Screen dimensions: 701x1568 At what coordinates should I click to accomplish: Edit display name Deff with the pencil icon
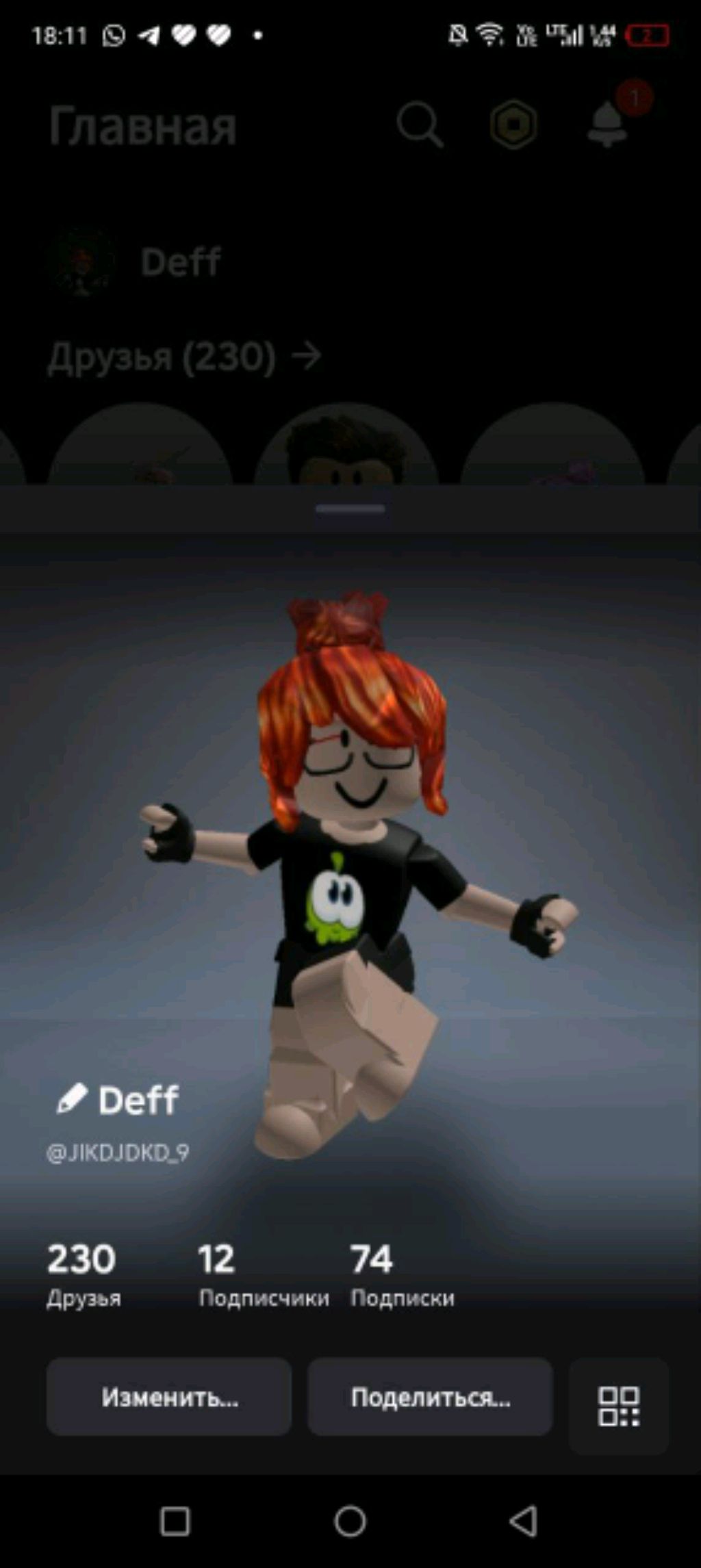(71, 1099)
